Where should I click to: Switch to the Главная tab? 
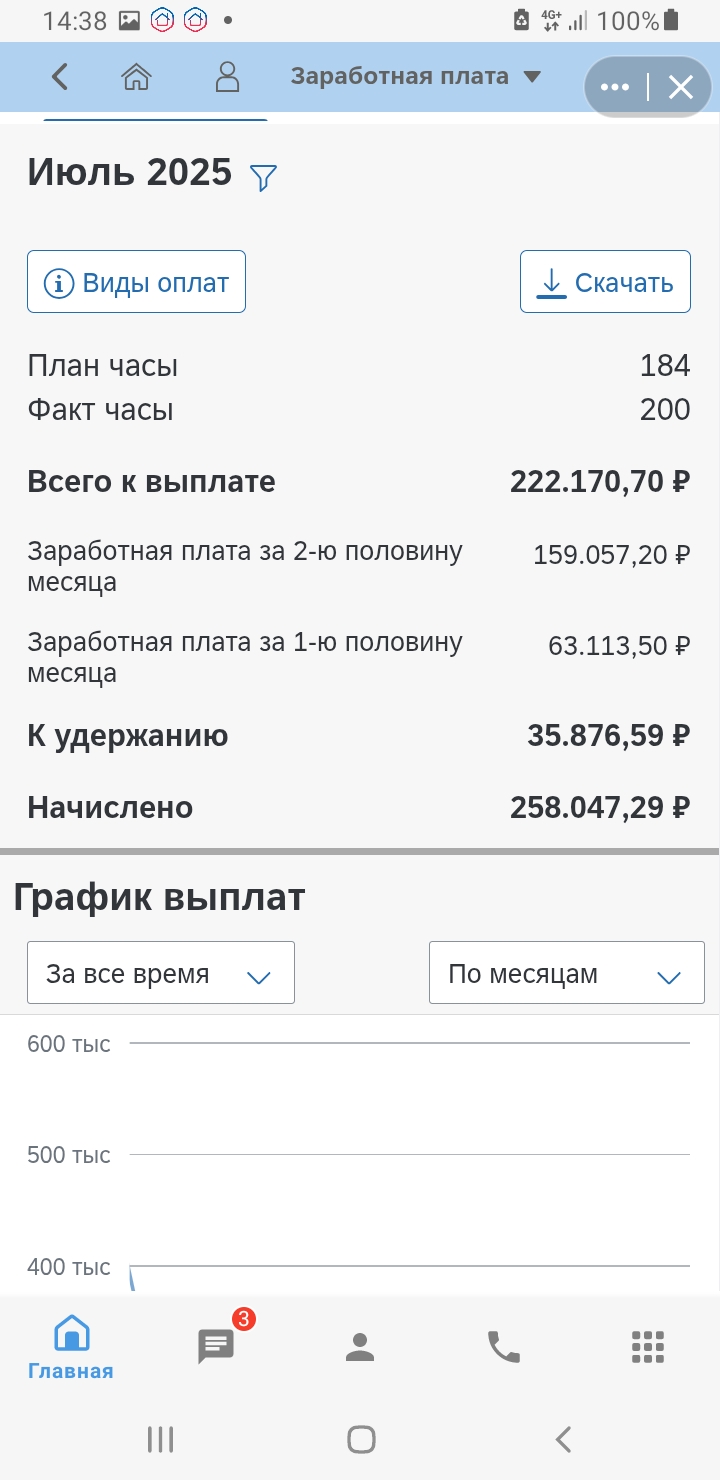tap(71, 1348)
